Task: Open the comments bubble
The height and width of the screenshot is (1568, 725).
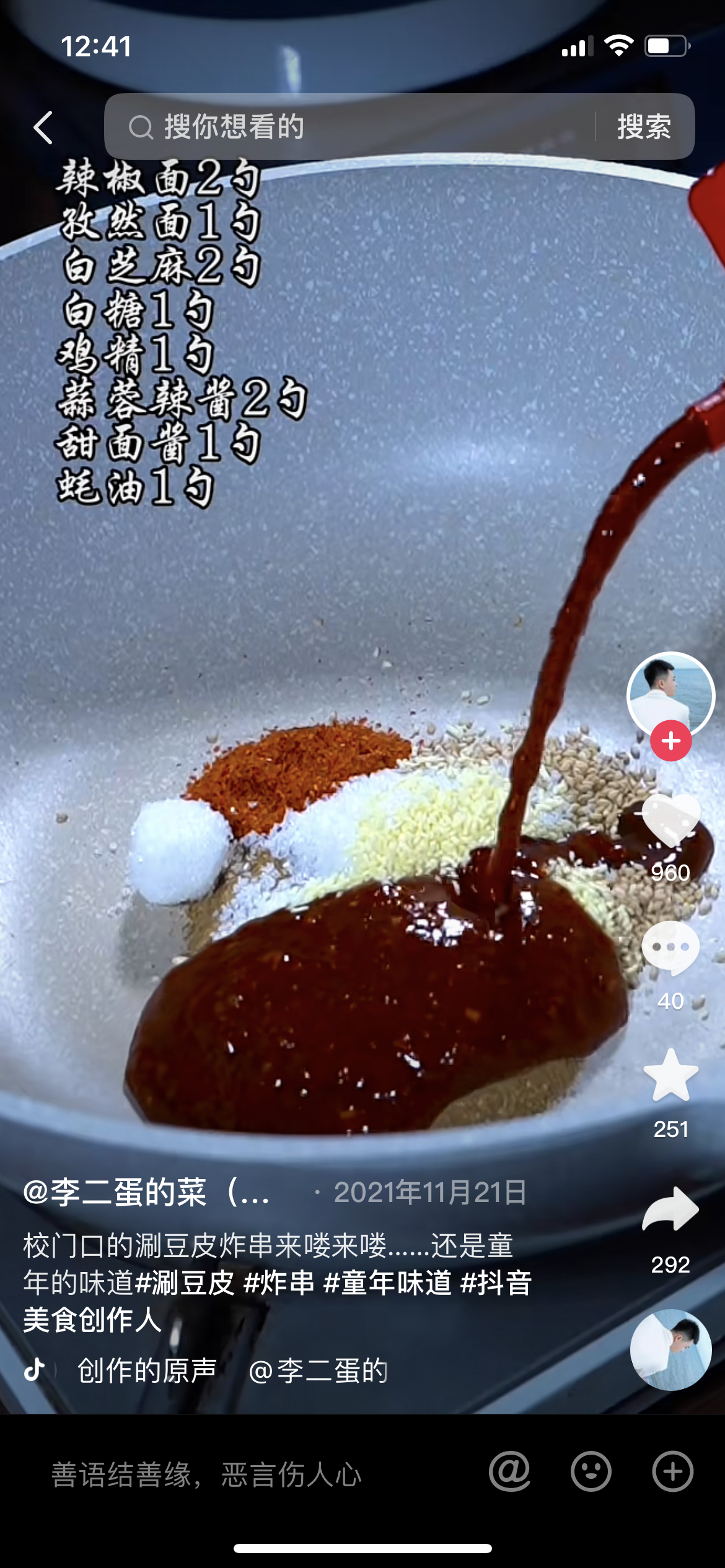Action: point(670,949)
